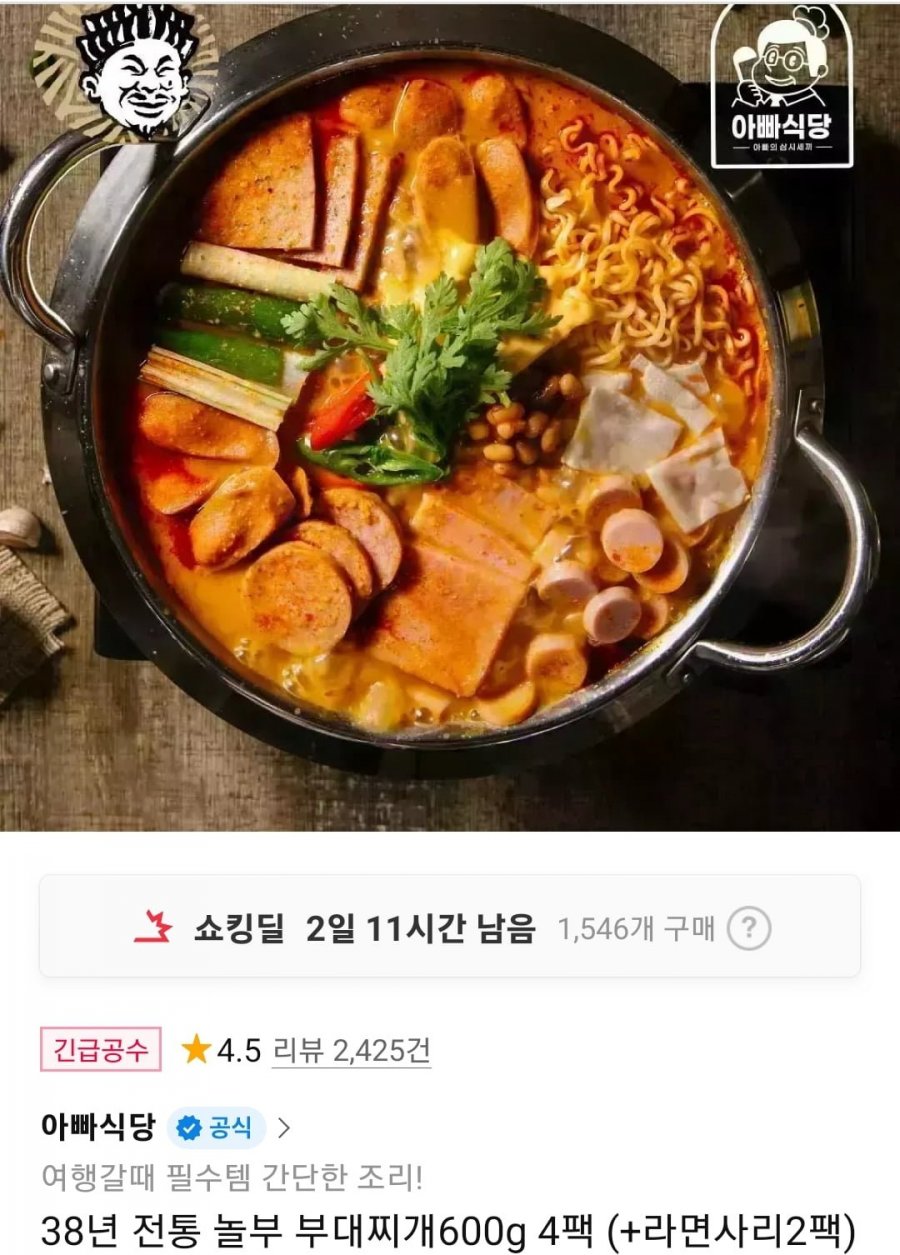Open the 2,425 reviews link
The image size is (900, 1255).
(351, 1050)
